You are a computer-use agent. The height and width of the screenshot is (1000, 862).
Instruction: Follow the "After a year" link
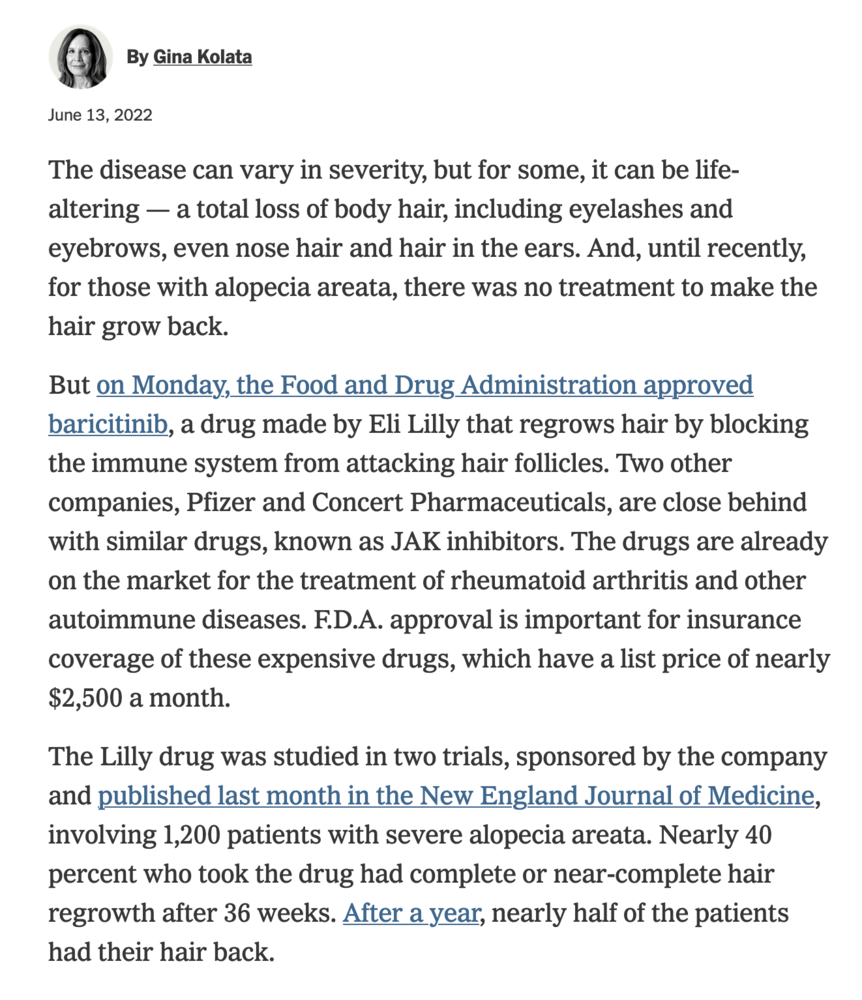(x=412, y=913)
